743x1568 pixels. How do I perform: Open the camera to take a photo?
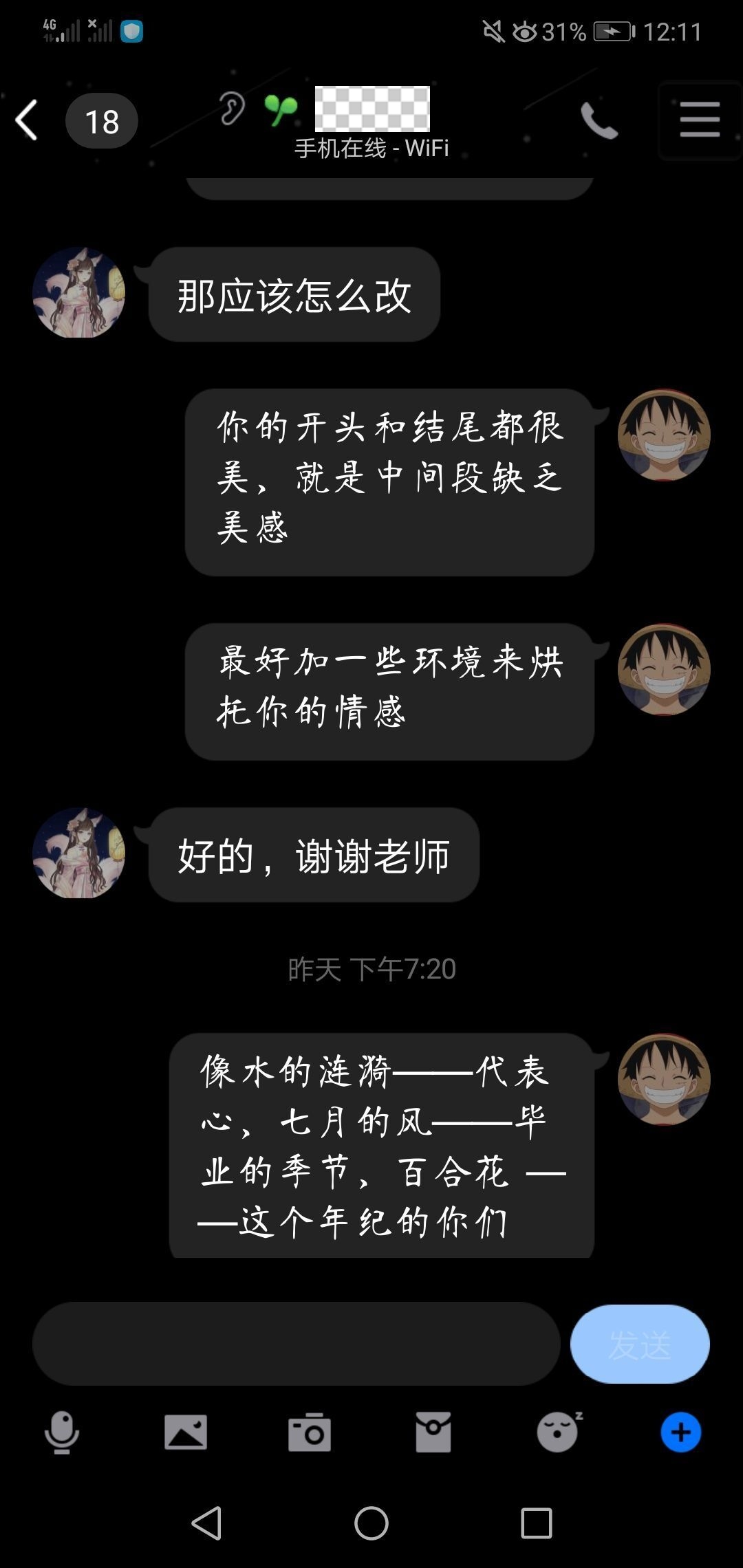[x=309, y=1433]
